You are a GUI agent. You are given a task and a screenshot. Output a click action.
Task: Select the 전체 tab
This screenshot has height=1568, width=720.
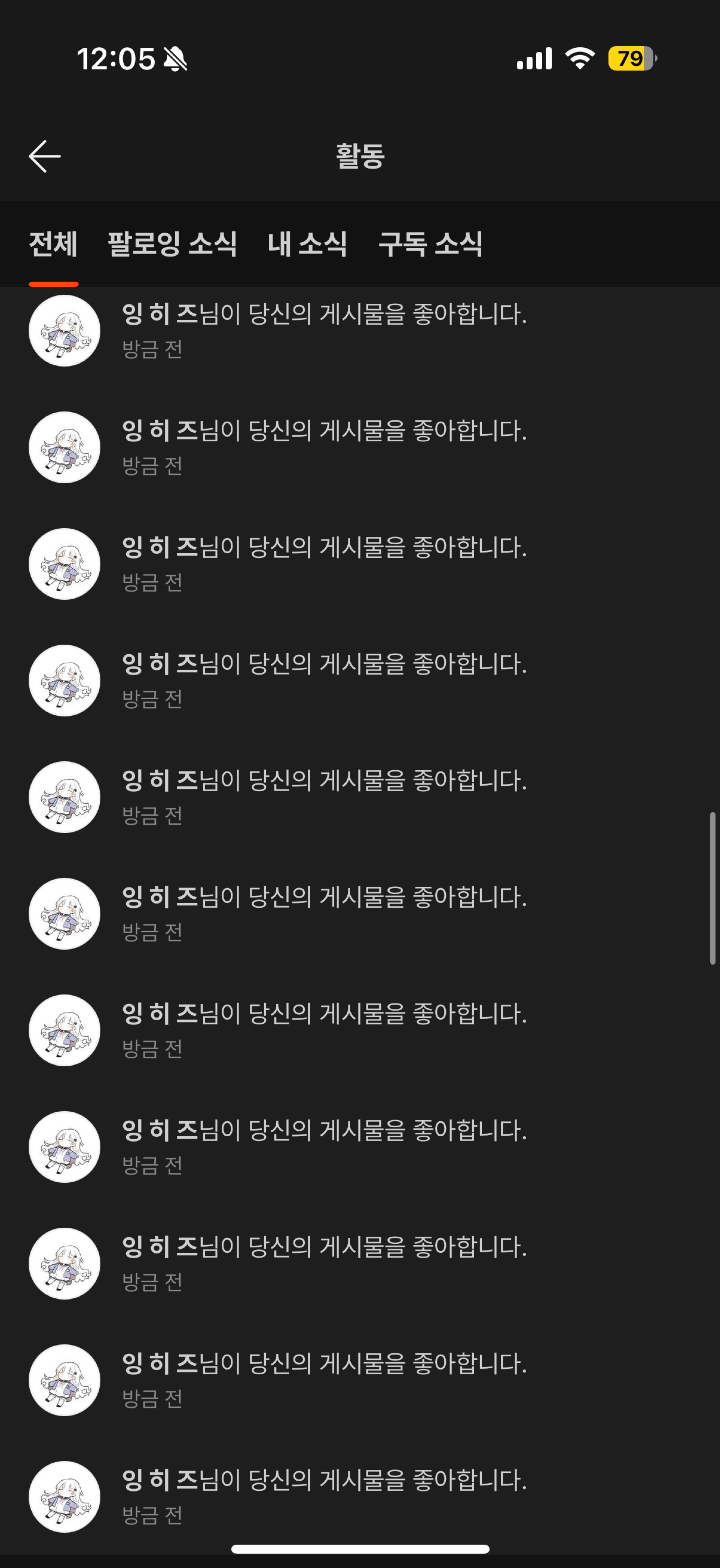tap(54, 245)
